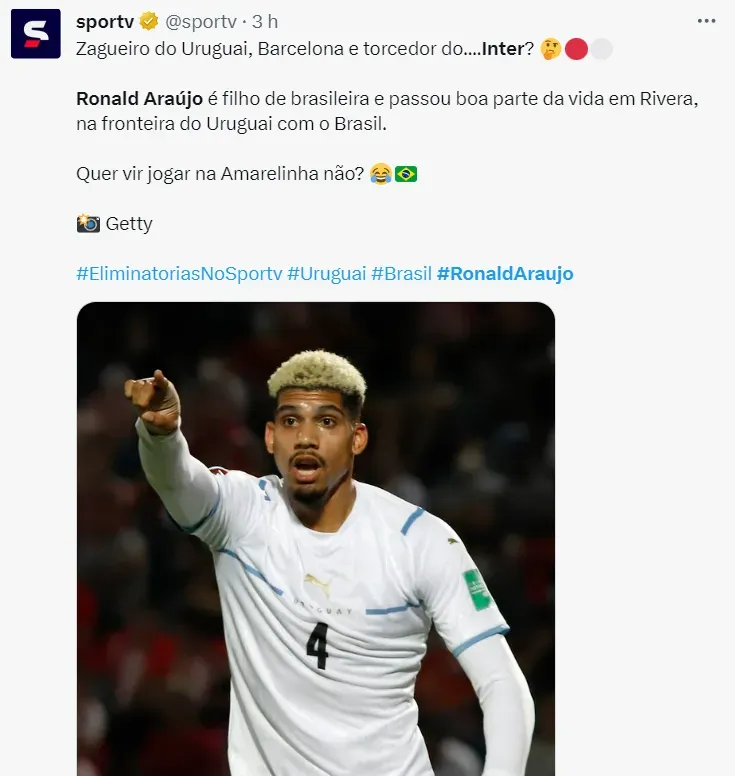Open the #RonaldAraujo hashtag
Screen dimensions: 735x776
click(x=505, y=273)
